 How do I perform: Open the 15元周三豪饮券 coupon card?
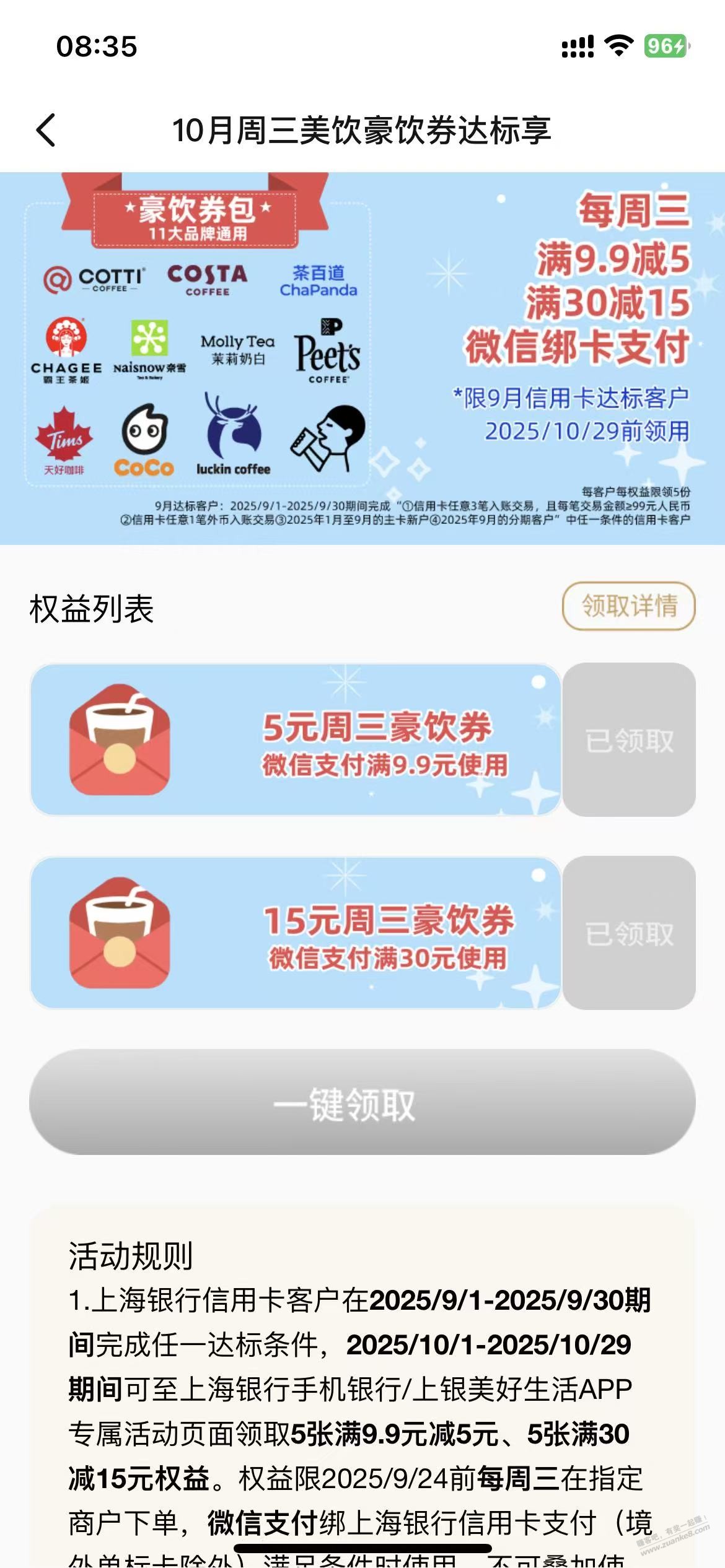[296, 933]
